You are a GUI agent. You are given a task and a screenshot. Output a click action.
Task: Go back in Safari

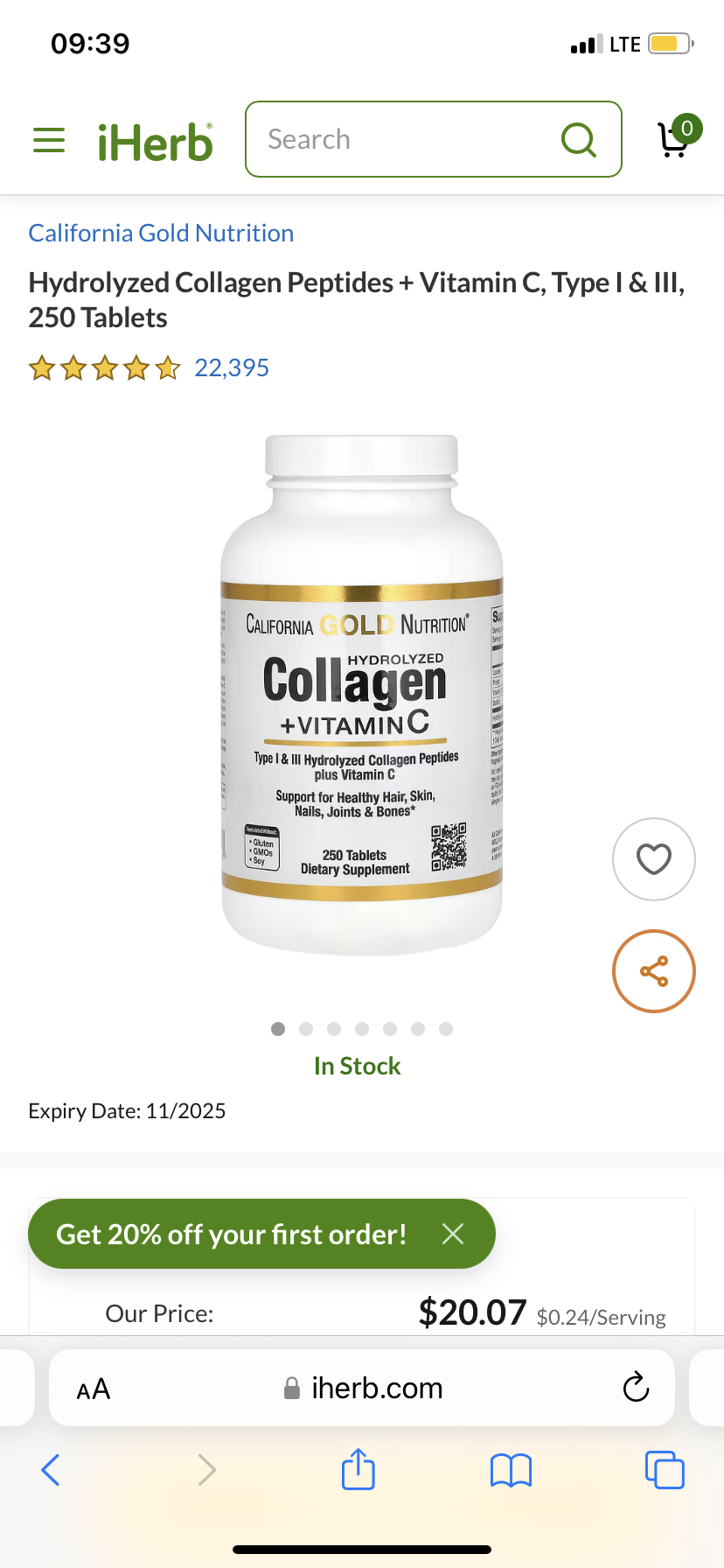coord(51,1470)
